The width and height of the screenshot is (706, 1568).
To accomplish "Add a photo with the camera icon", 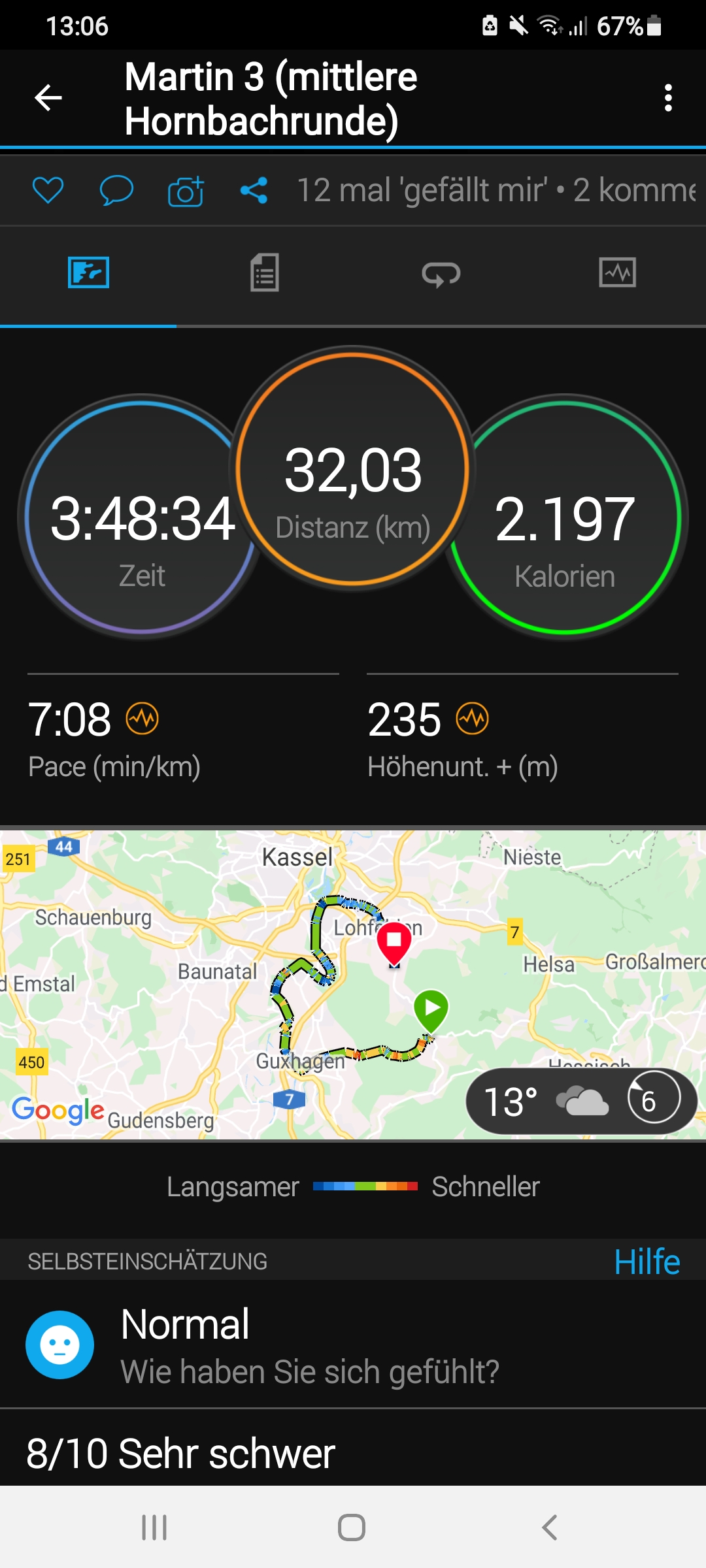I will coord(186,191).
